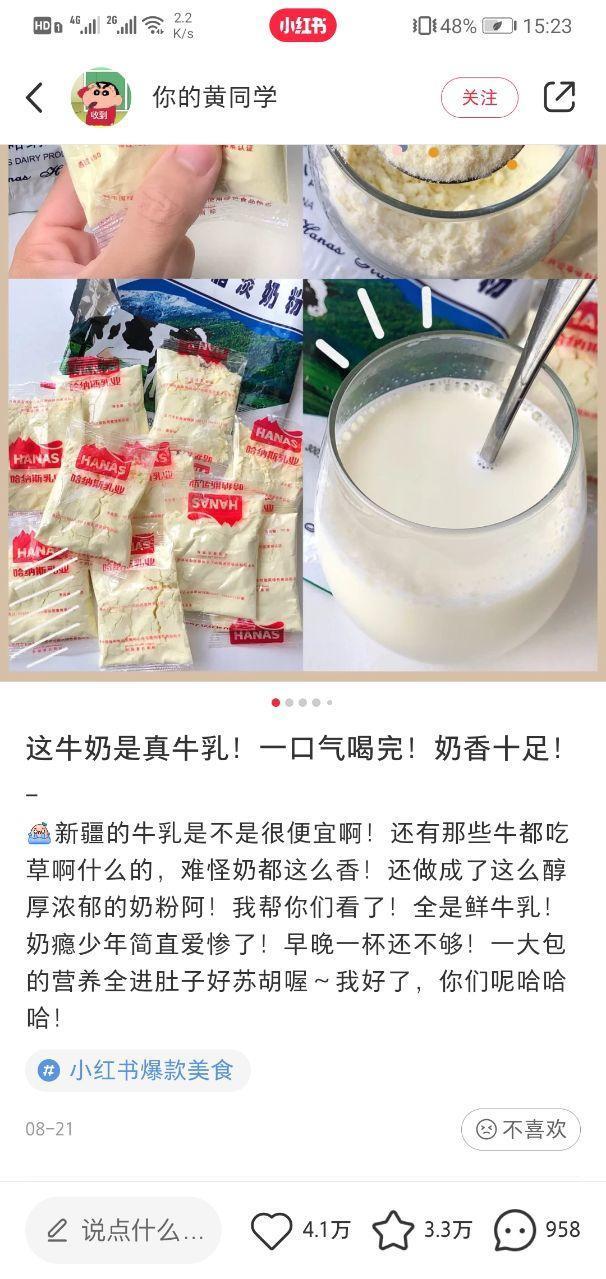
Task: Tap the 说点什么 comment field
Action: 124,1230
